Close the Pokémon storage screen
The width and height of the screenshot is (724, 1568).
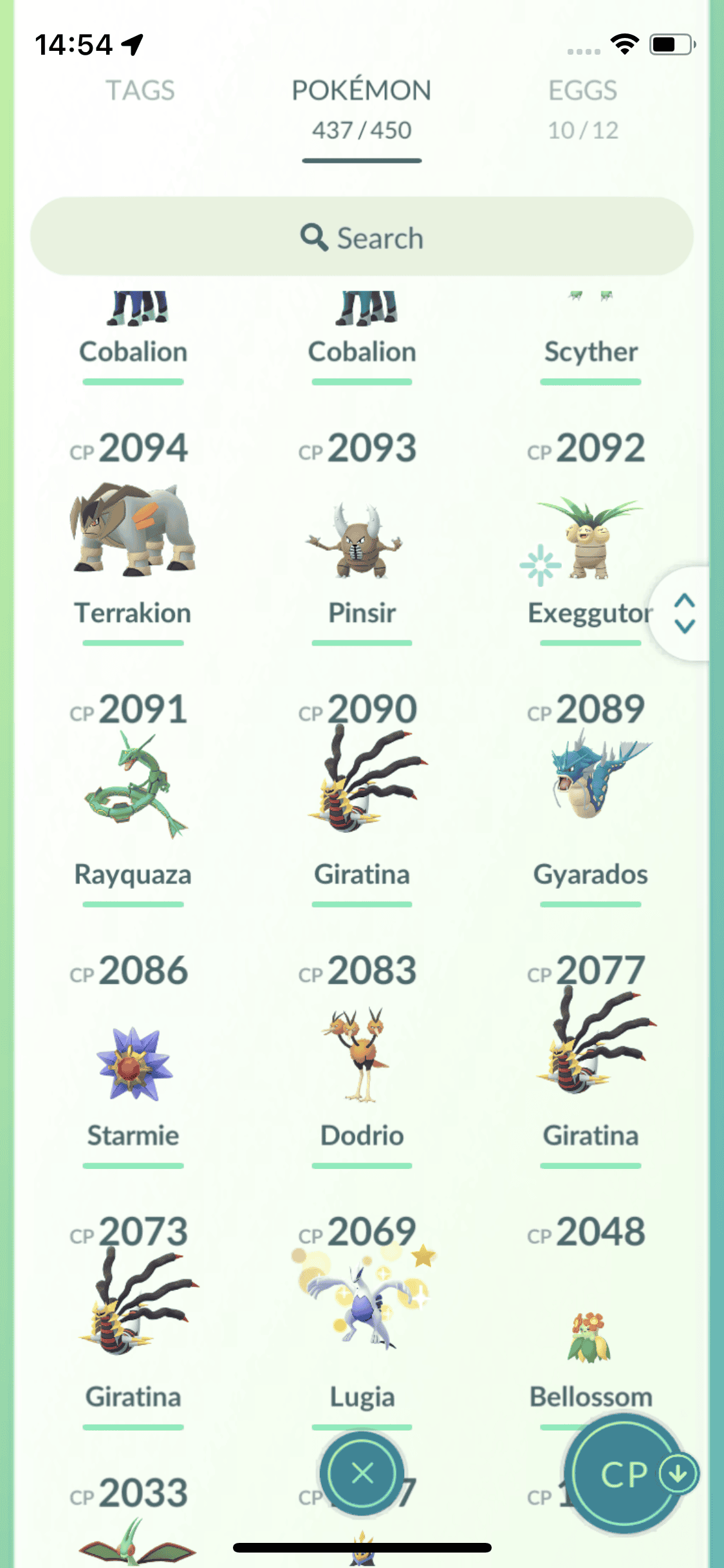pyautogui.click(x=362, y=1473)
